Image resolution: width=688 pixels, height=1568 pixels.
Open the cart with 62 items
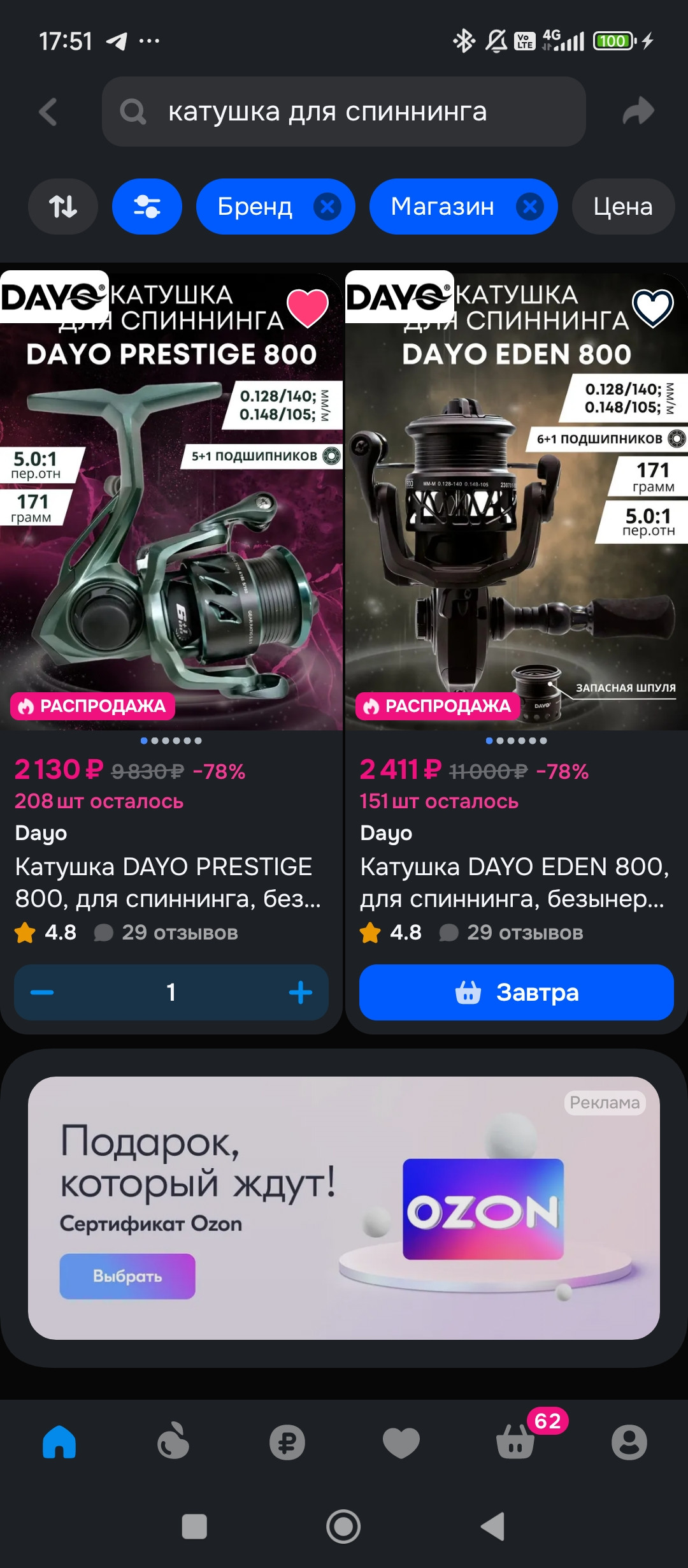tap(516, 1442)
